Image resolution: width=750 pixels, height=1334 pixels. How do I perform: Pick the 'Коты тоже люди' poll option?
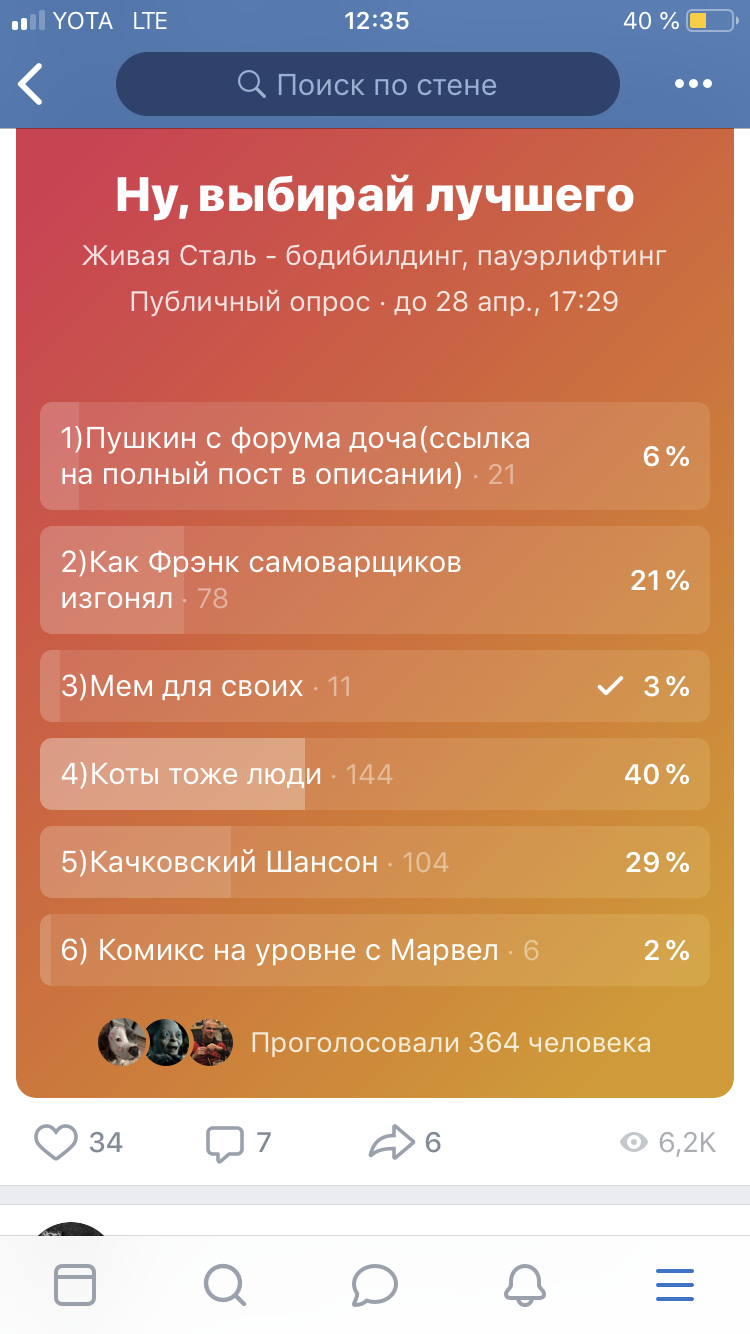pyautogui.click(x=375, y=774)
